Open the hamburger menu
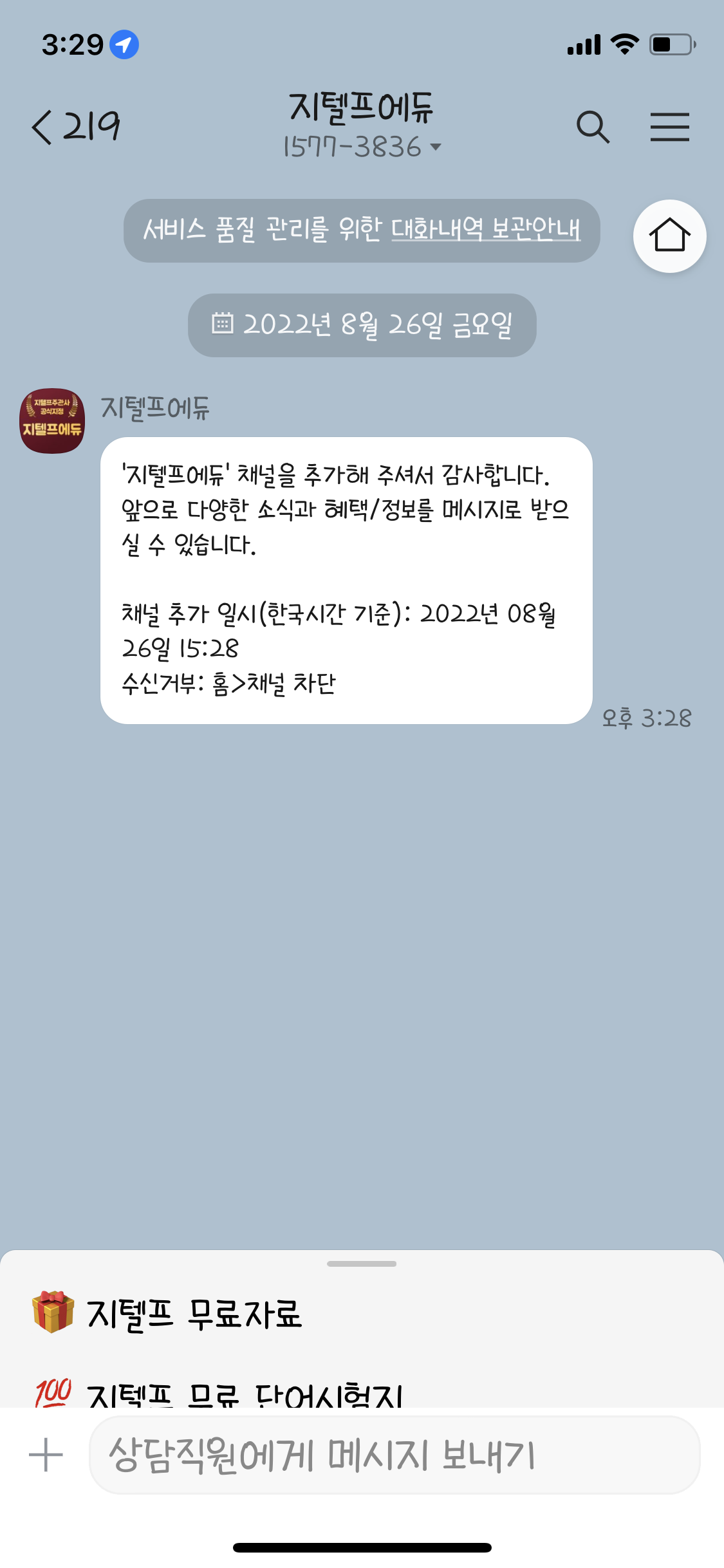Viewport: 724px width, 1568px height. tap(669, 126)
